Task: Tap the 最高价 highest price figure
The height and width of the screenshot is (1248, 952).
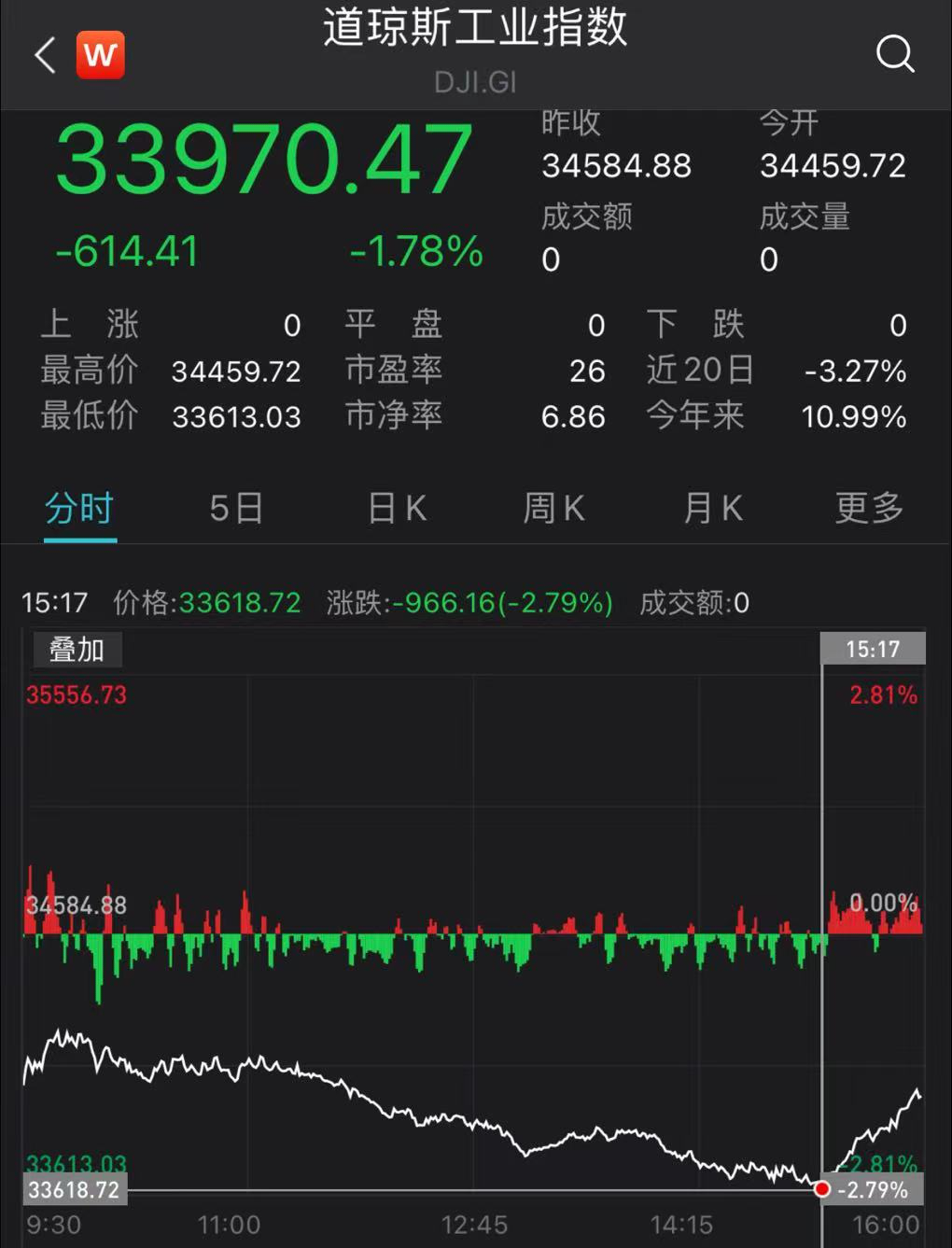Action: pos(236,371)
